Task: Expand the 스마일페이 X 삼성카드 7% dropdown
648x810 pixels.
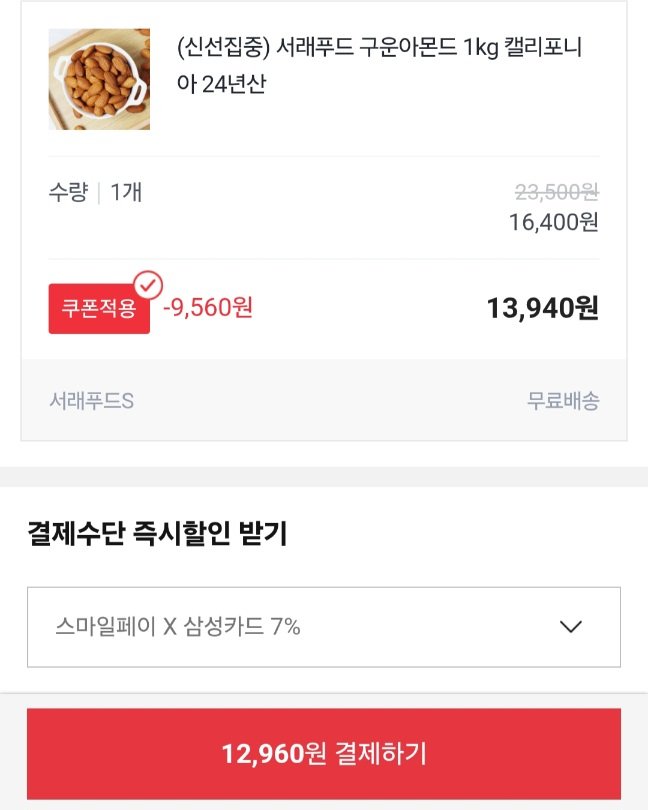Action: coord(324,627)
